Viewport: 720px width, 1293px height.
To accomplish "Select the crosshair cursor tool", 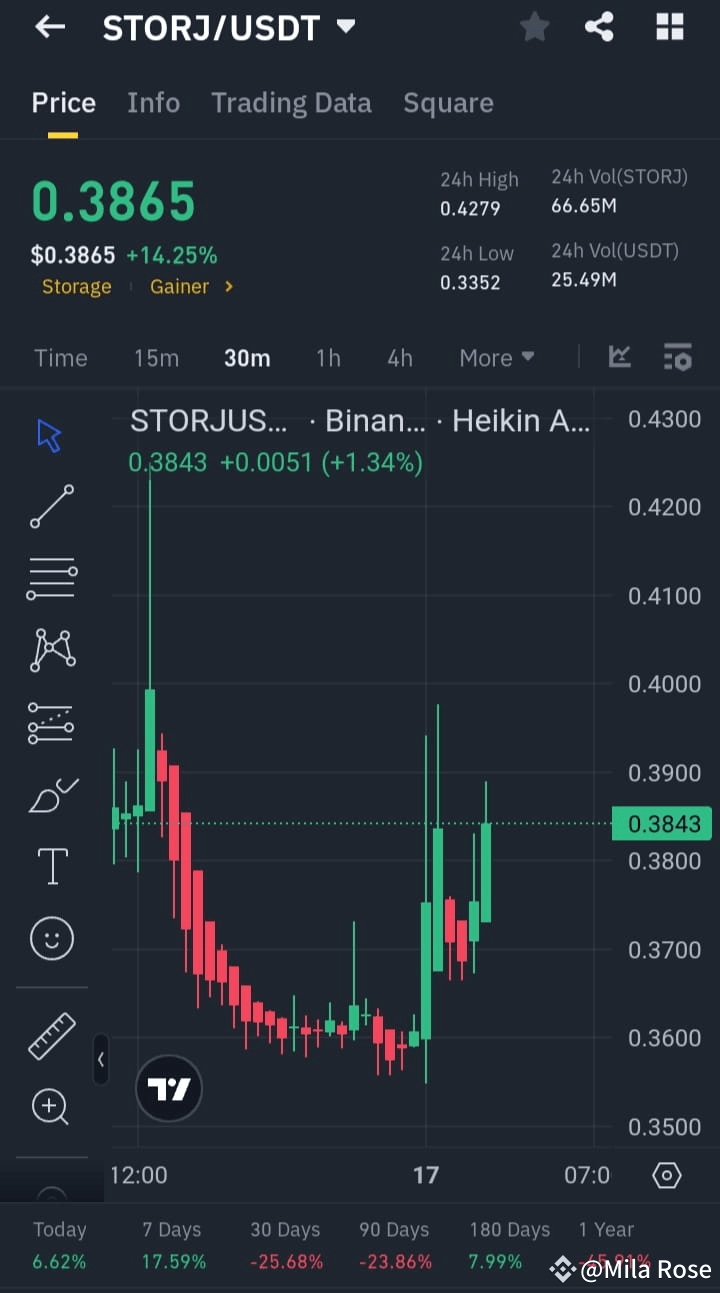I will 50,434.
